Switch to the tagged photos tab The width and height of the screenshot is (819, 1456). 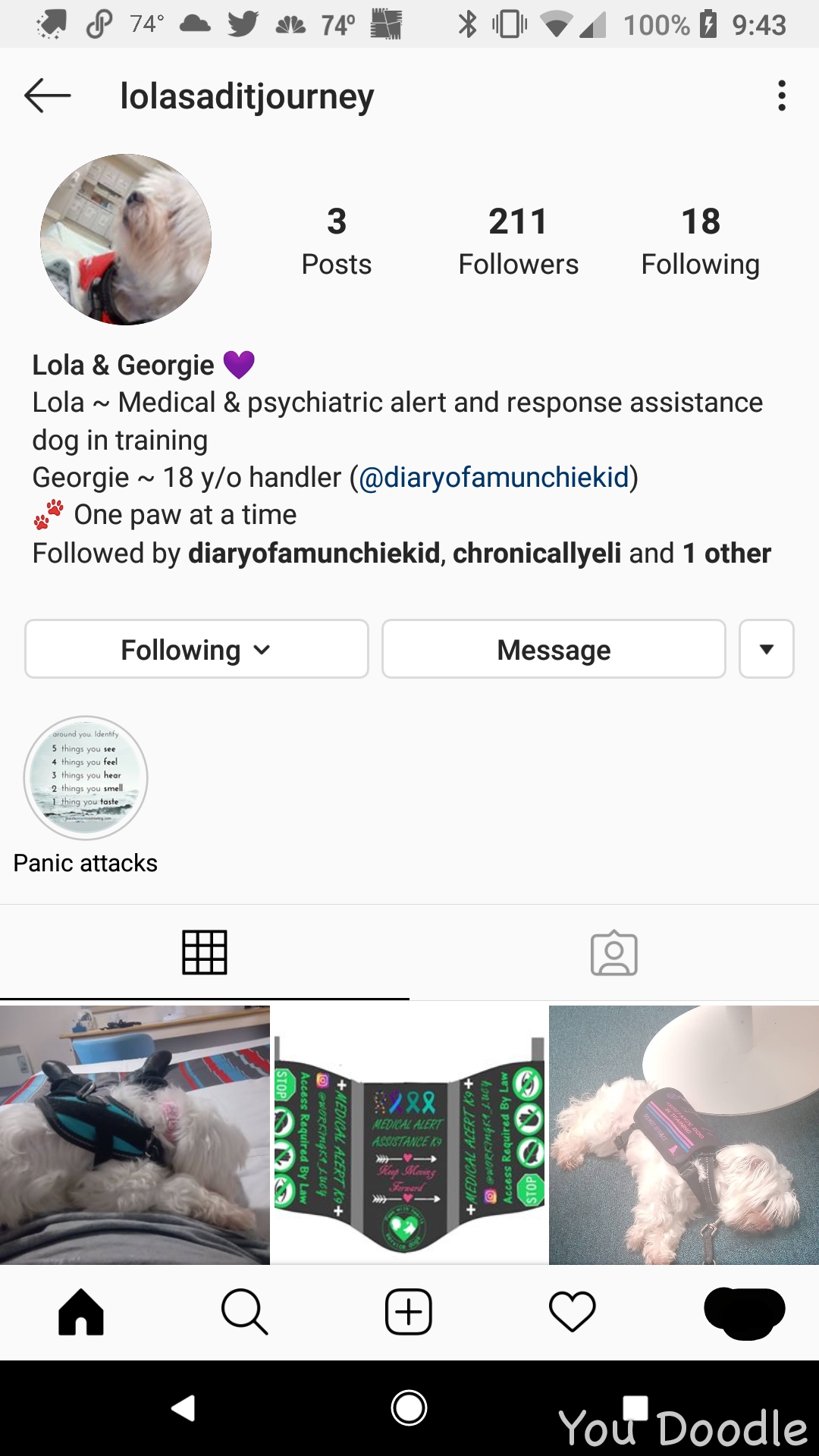click(614, 952)
